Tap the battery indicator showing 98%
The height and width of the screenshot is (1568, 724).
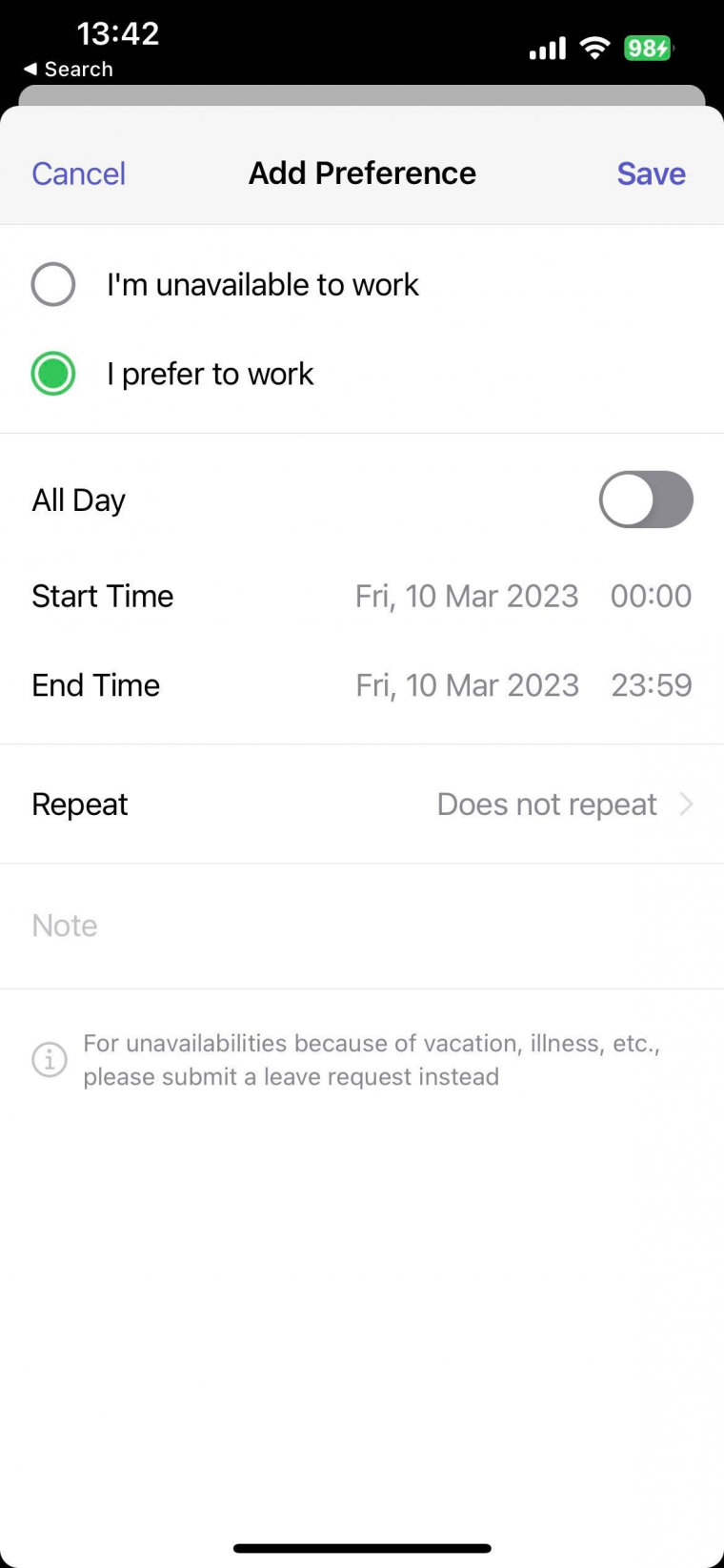(647, 48)
